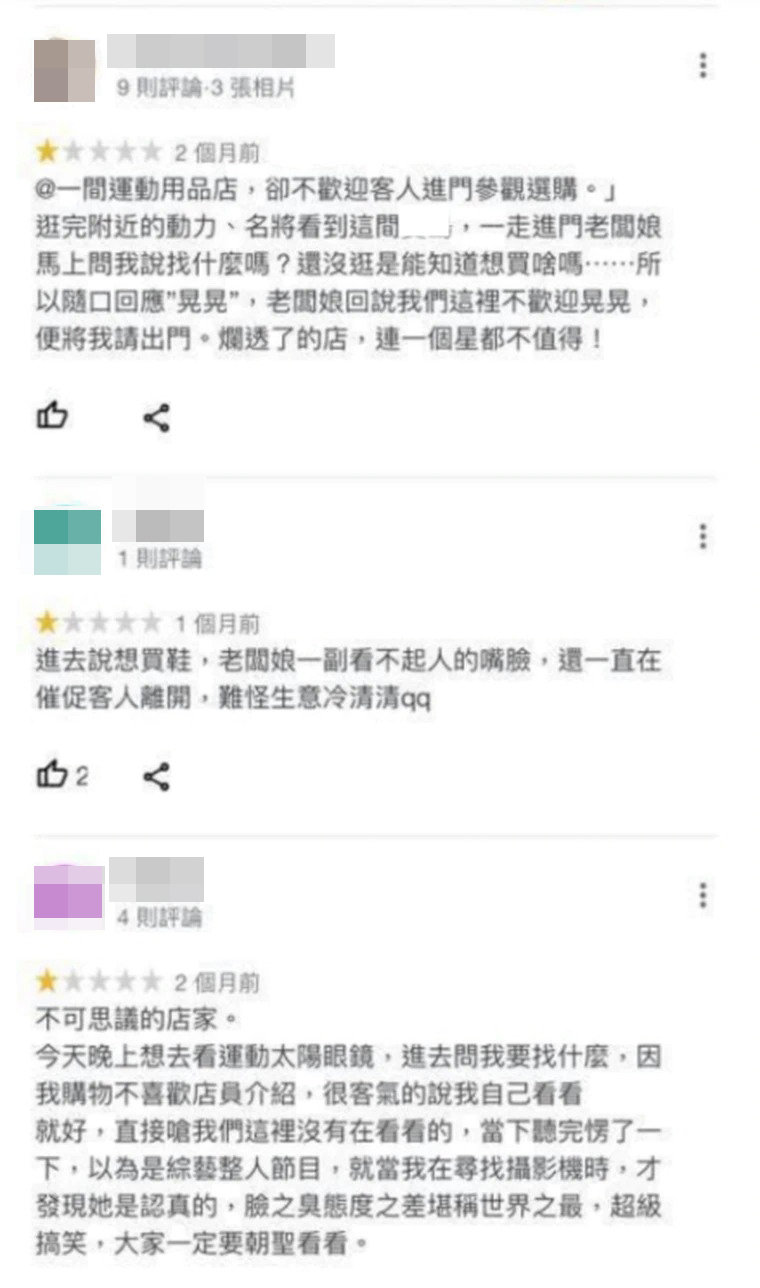Open overflow menu for the 9 則評論 reviewer
The image size is (760, 1288).
pyautogui.click(x=703, y=66)
